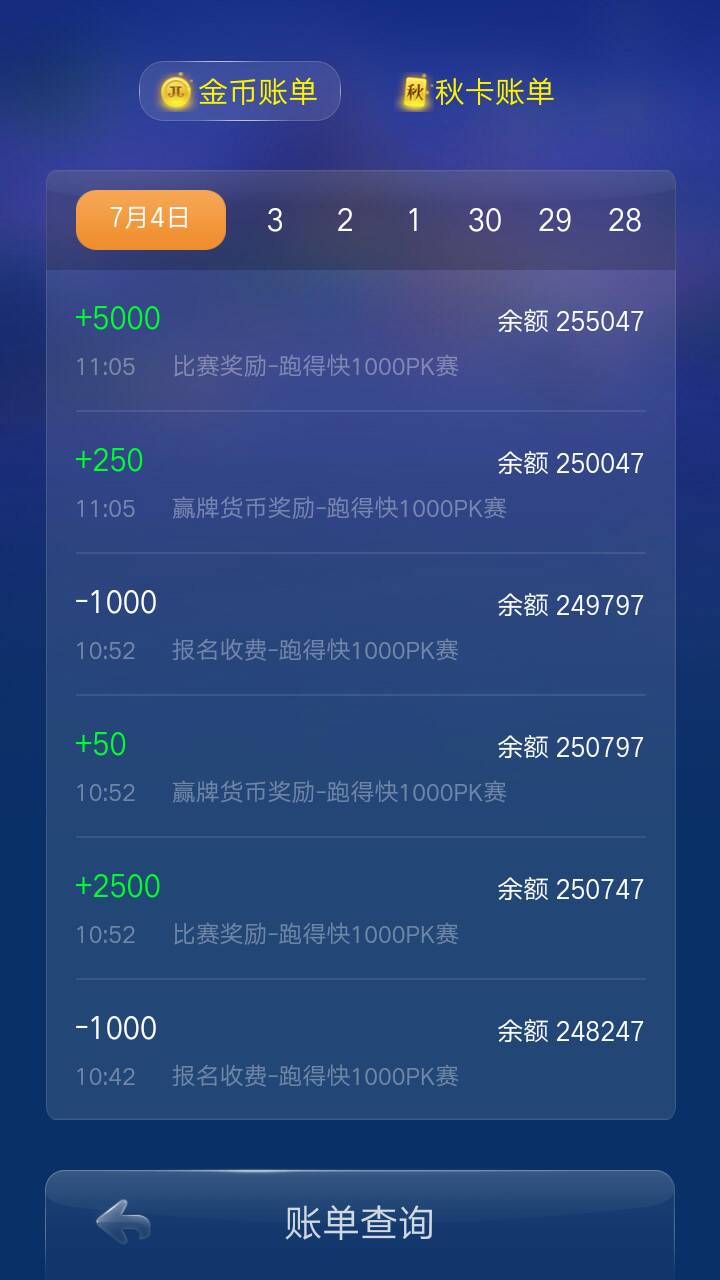Viewport: 720px width, 1280px height.
Task: Select the highlighted 7月4日 date tab
Action: (x=150, y=219)
